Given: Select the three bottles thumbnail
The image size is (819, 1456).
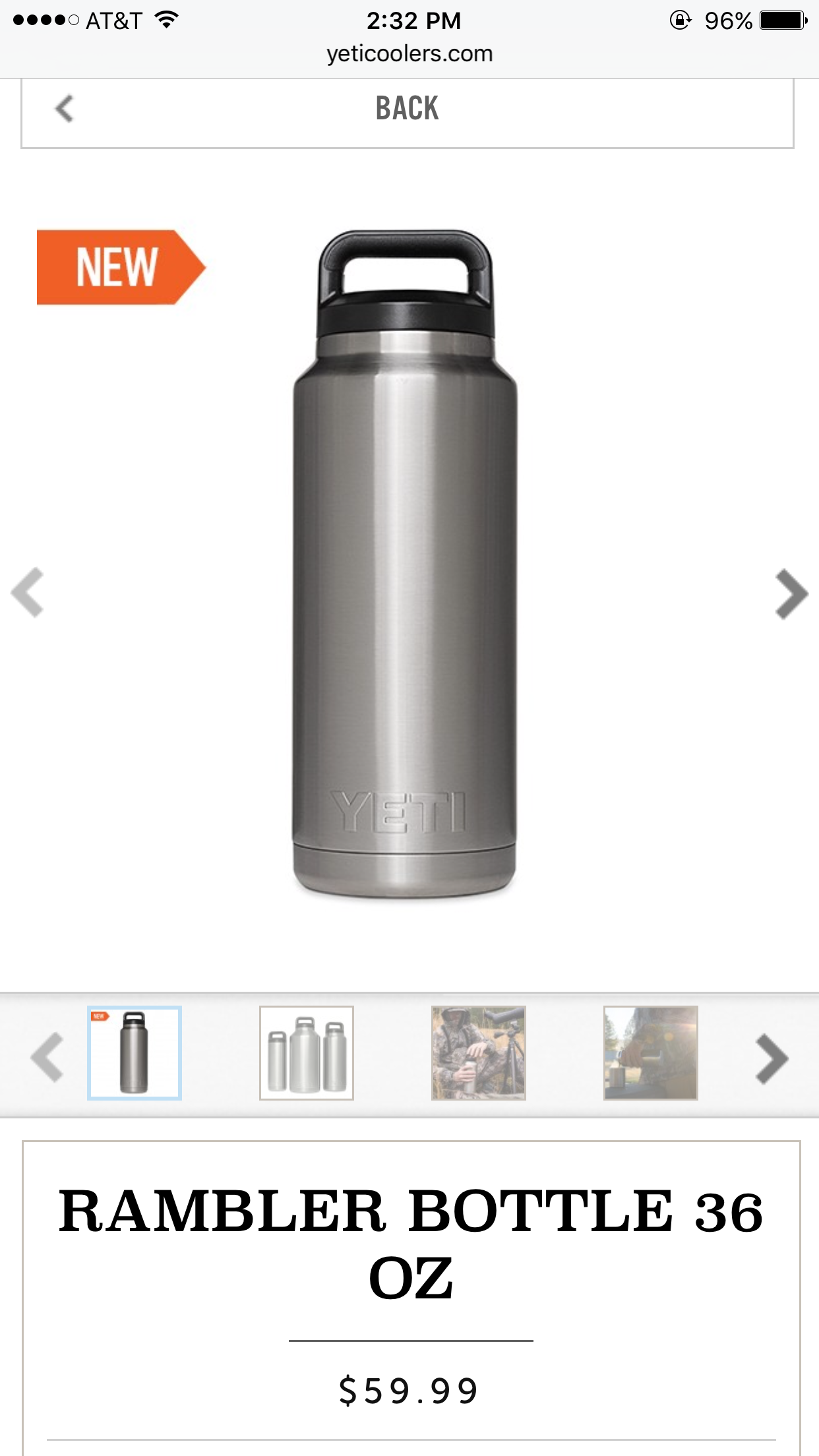Looking at the screenshot, I should [307, 1052].
